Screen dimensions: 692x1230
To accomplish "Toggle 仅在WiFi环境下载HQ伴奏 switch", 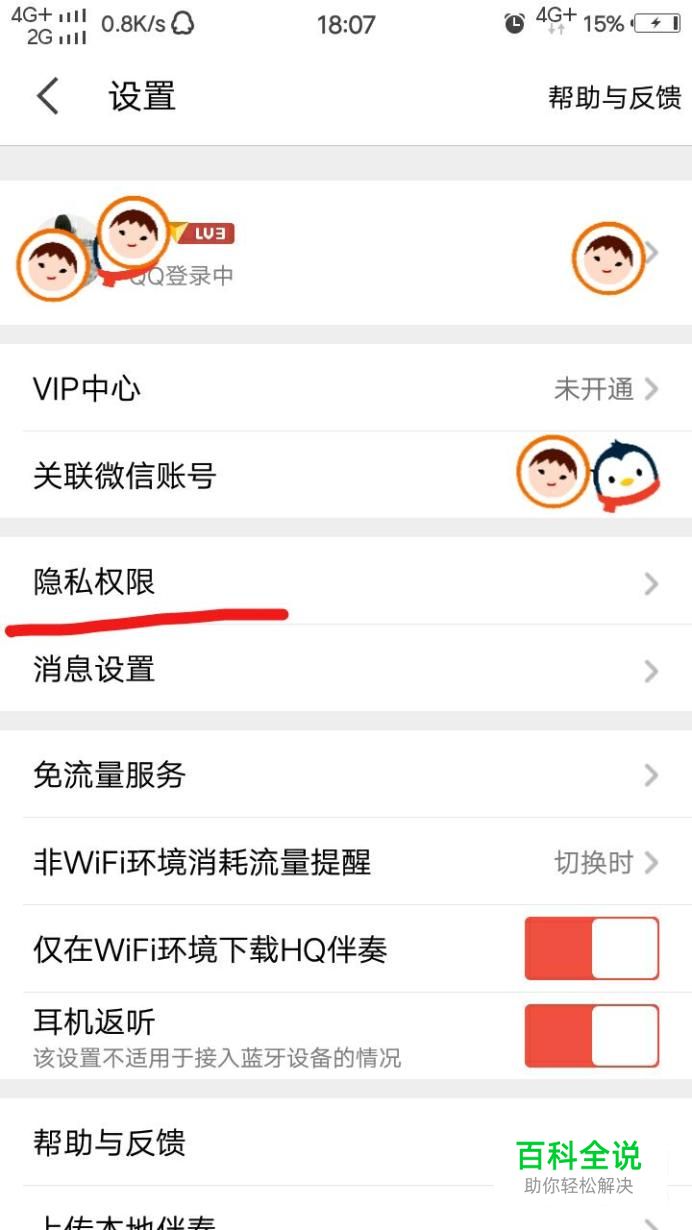I will pyautogui.click(x=592, y=948).
